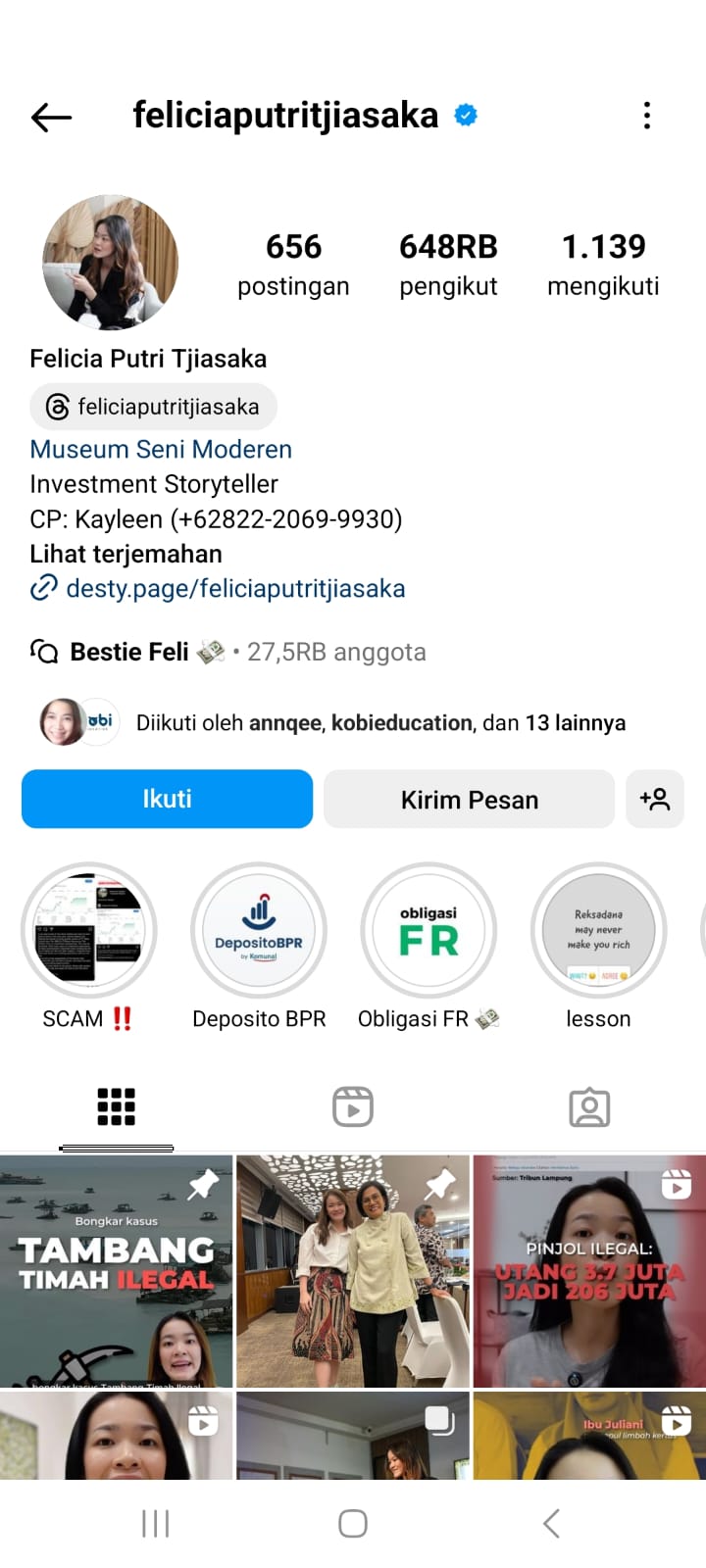The image size is (706, 1568).
Task: Open the Deposito BPR highlight
Action: coord(259,930)
